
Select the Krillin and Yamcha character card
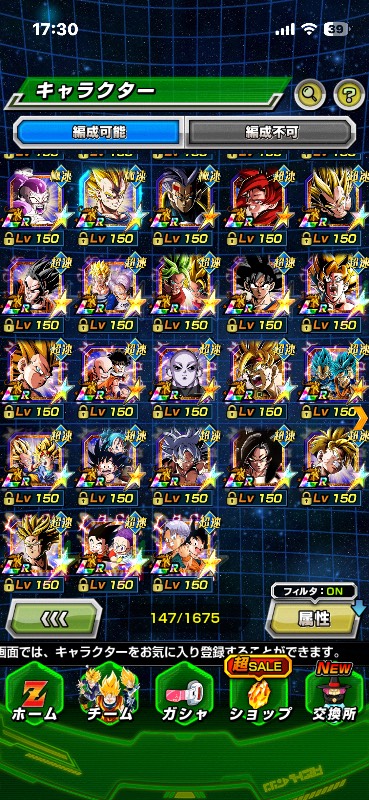tap(111, 379)
